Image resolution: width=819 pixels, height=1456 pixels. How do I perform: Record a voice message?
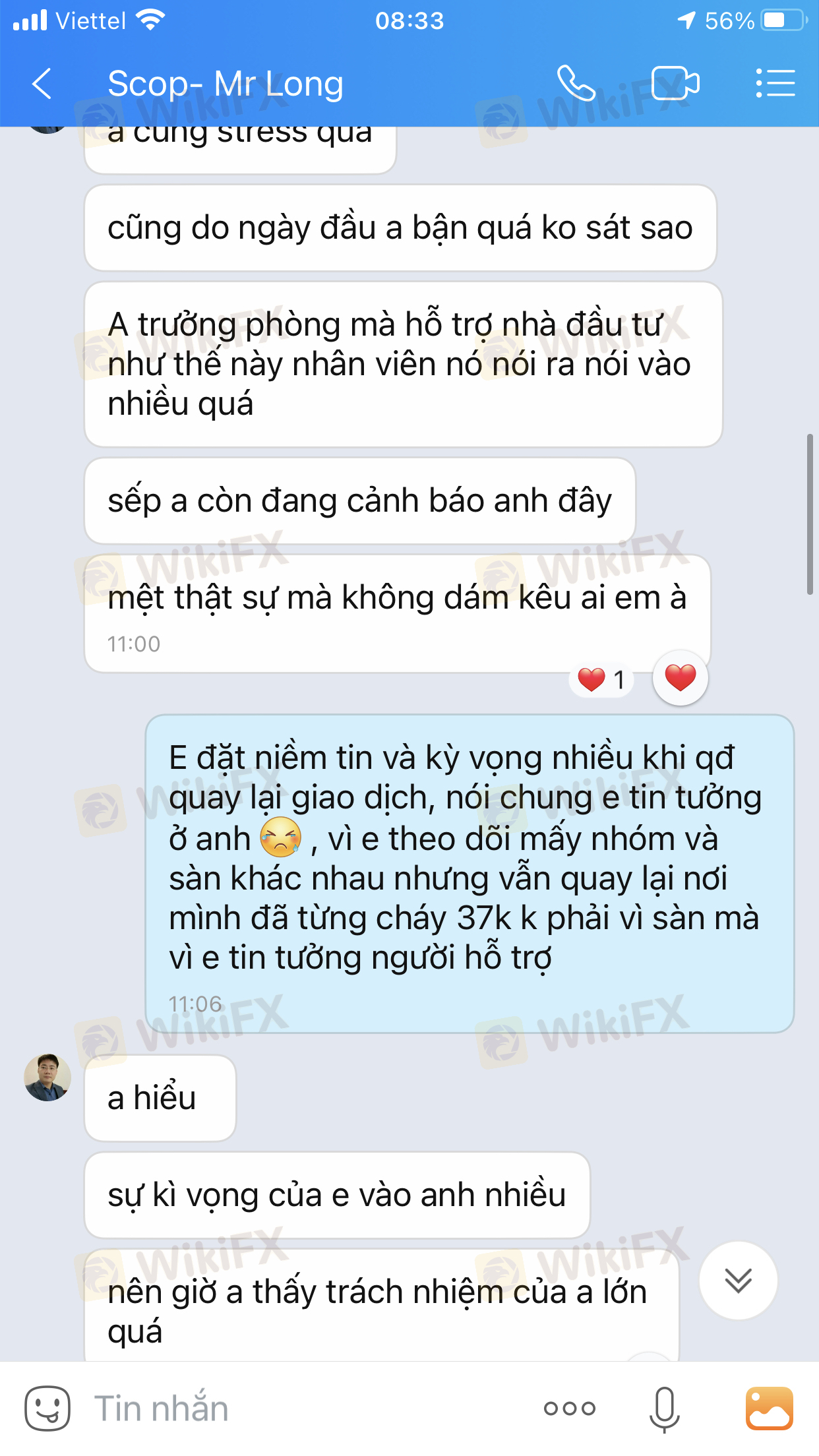[664, 1409]
